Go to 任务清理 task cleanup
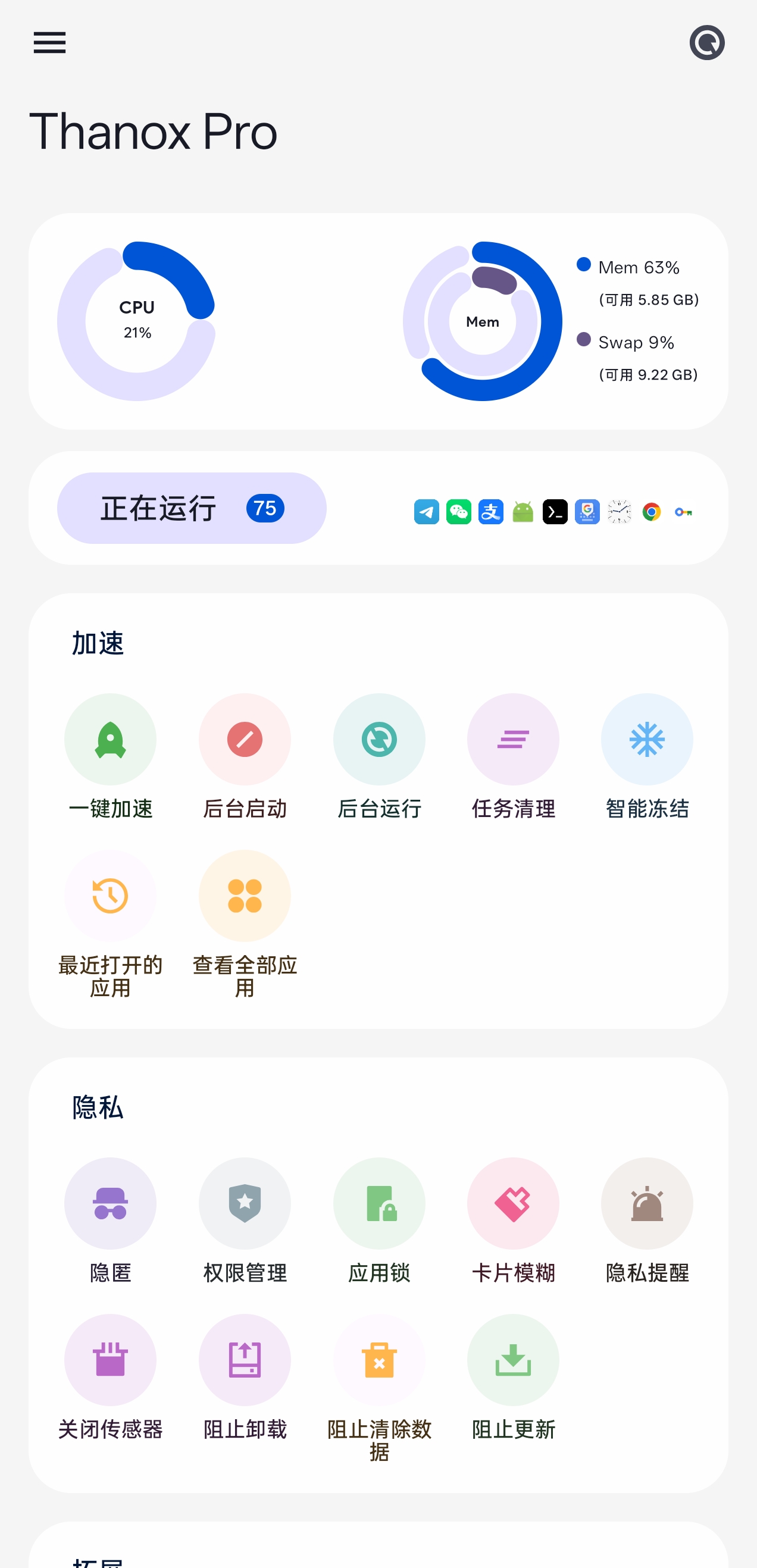Viewport: 757px width, 1568px height. [x=513, y=740]
